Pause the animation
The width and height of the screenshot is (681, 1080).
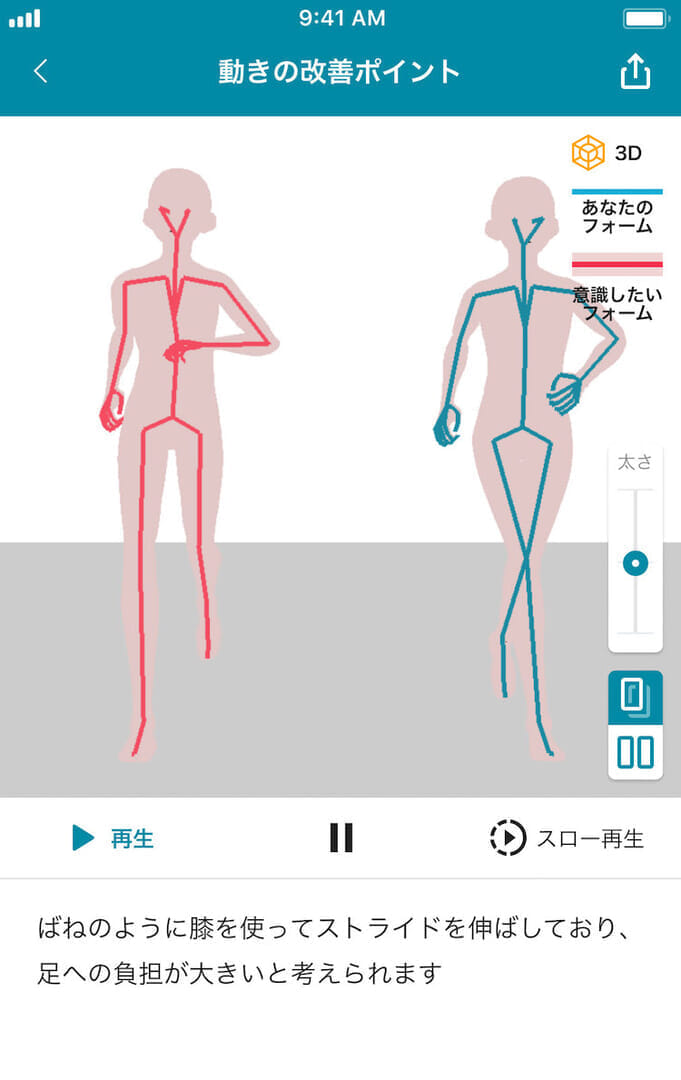pos(341,838)
